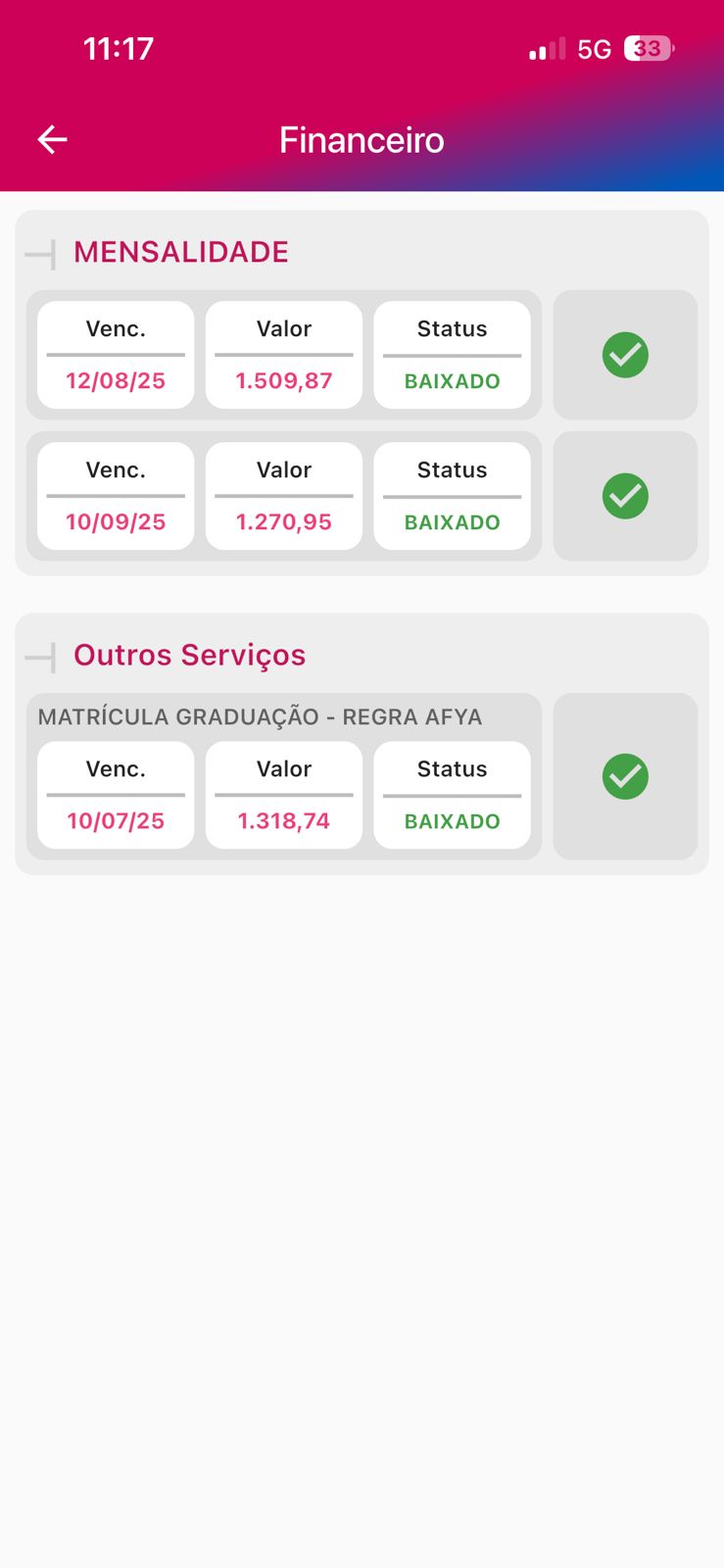Screen dimensions: 724x1568
Task: Tap the check button for 10/09/25 mensalidade
Action: point(625,496)
